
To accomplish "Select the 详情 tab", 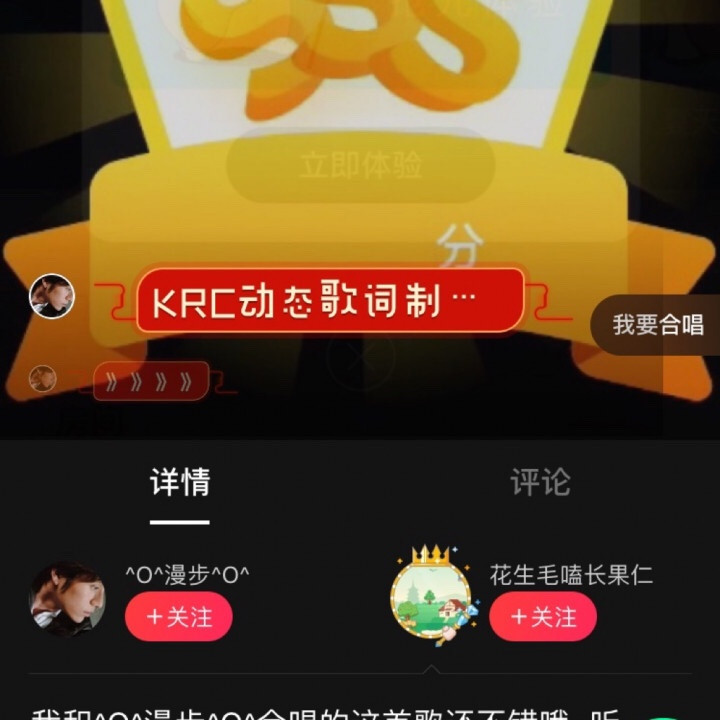I will 180,482.
